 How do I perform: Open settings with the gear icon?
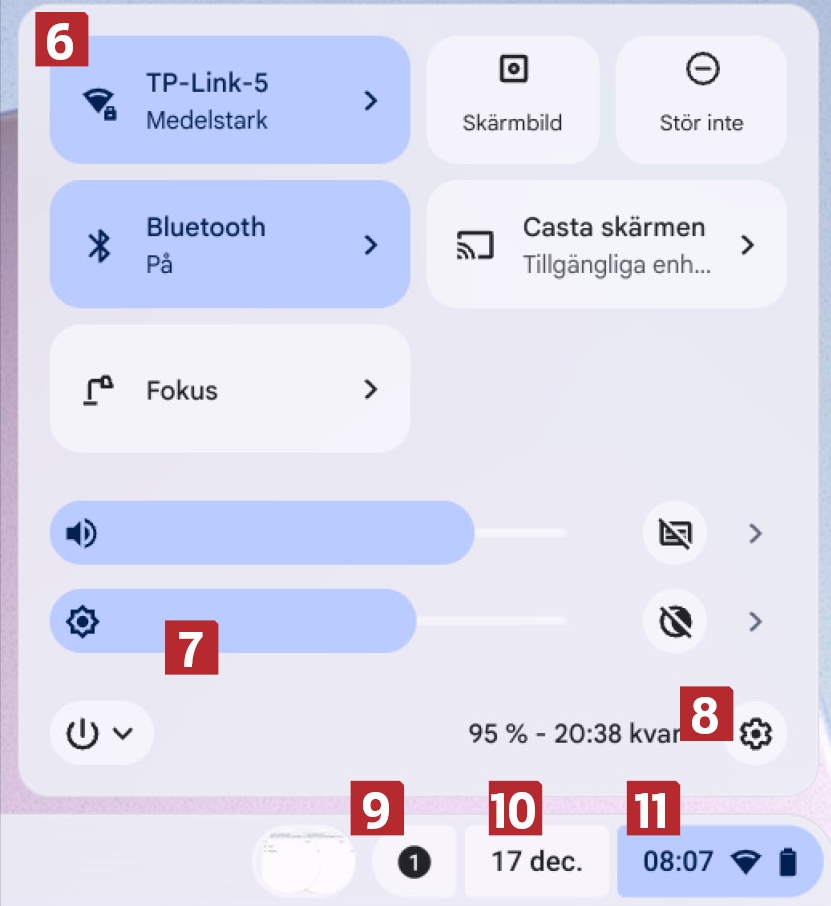[x=756, y=734]
